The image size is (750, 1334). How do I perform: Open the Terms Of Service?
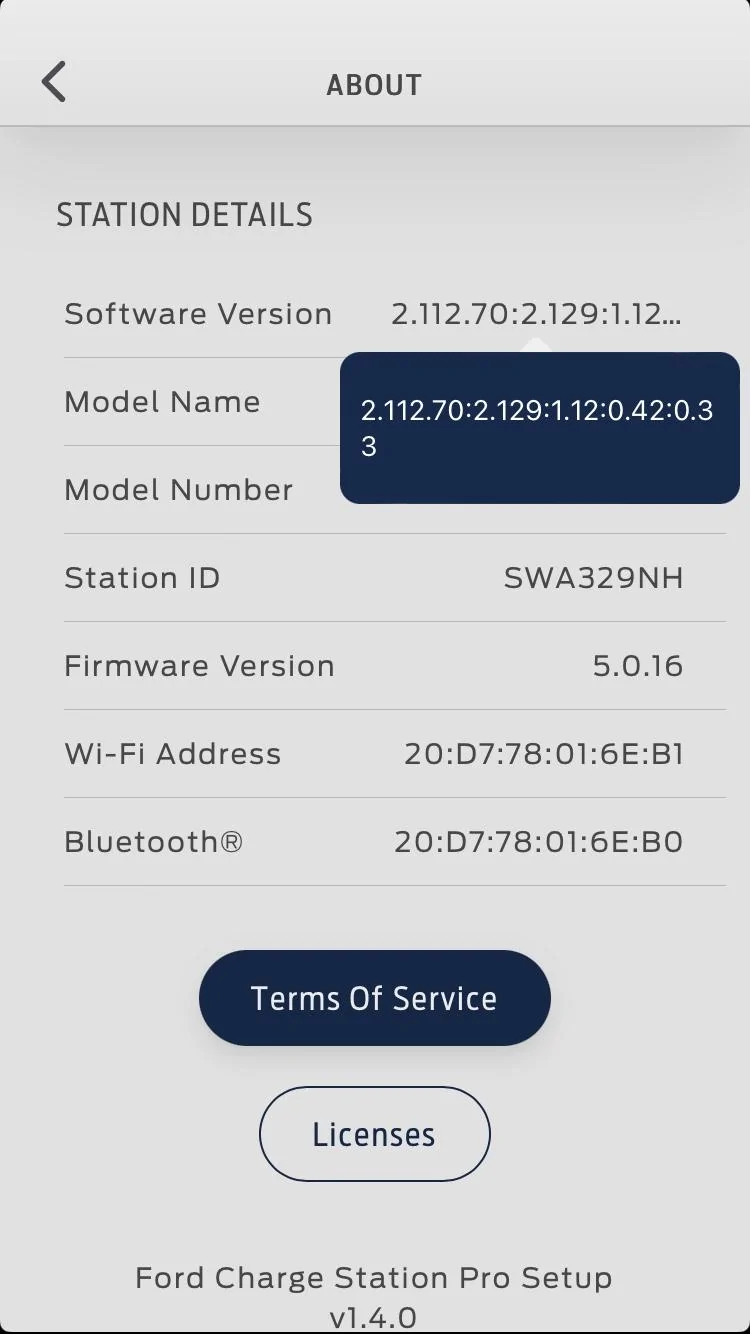pyautogui.click(x=374, y=998)
